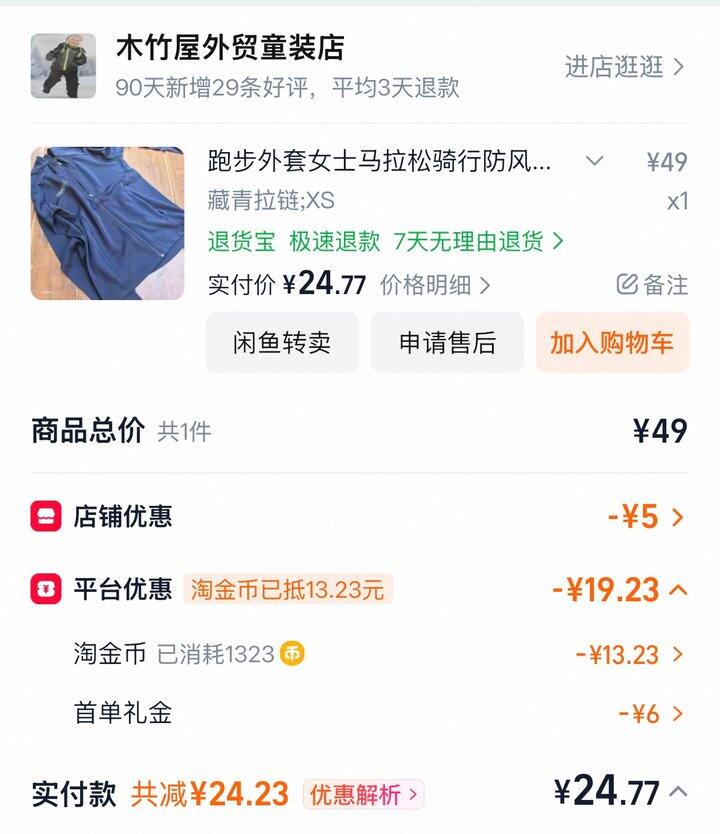View the 退货宝 7天无理由退货 service details

(x=386, y=241)
